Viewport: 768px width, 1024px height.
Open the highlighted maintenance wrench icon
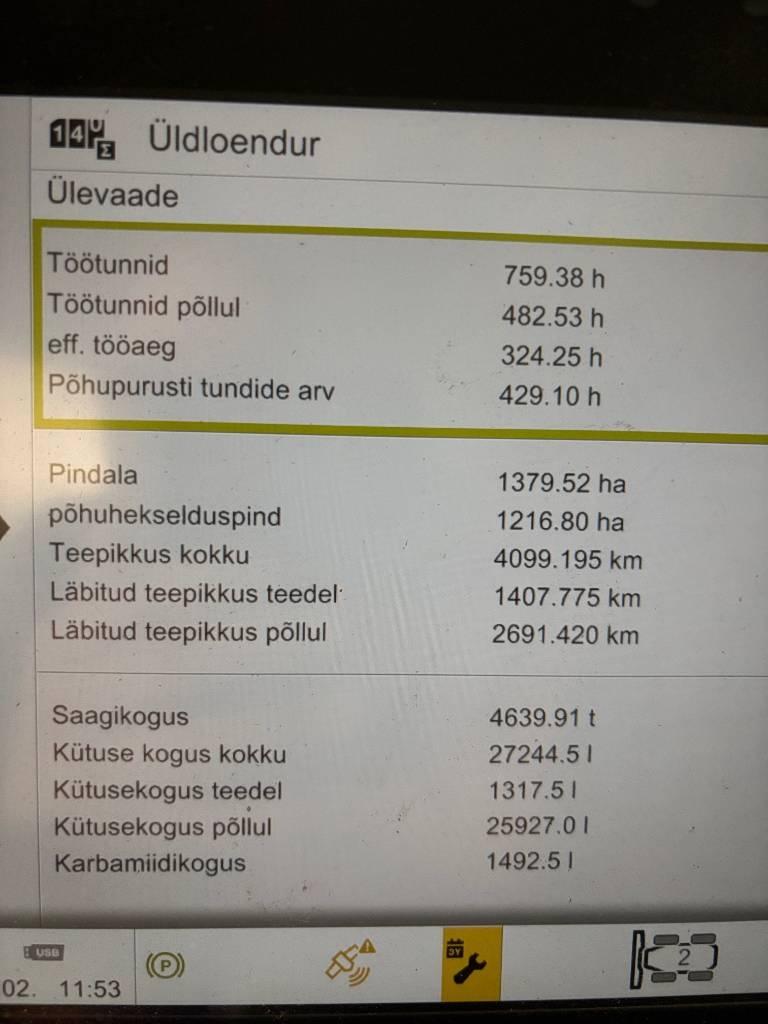point(471,962)
